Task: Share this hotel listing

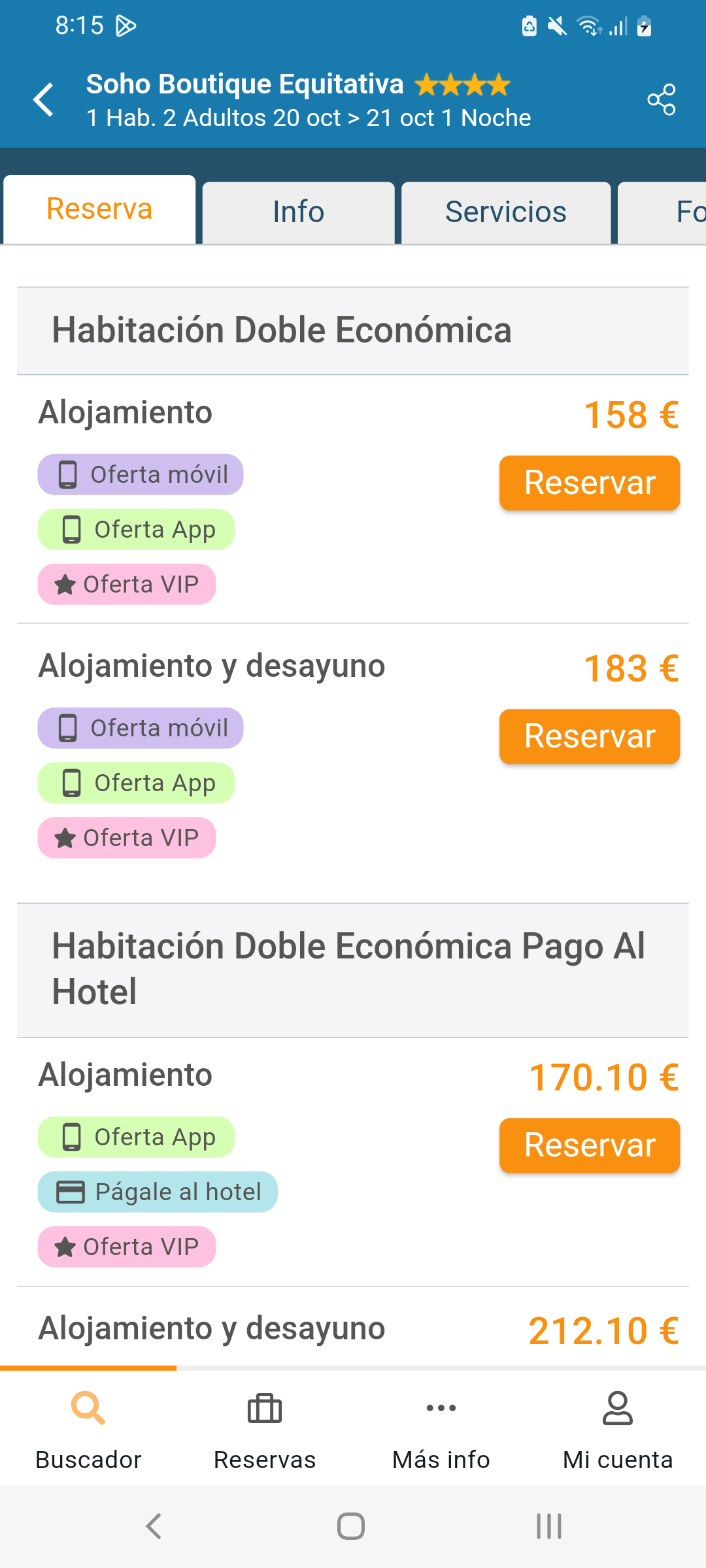Action: 661,100
